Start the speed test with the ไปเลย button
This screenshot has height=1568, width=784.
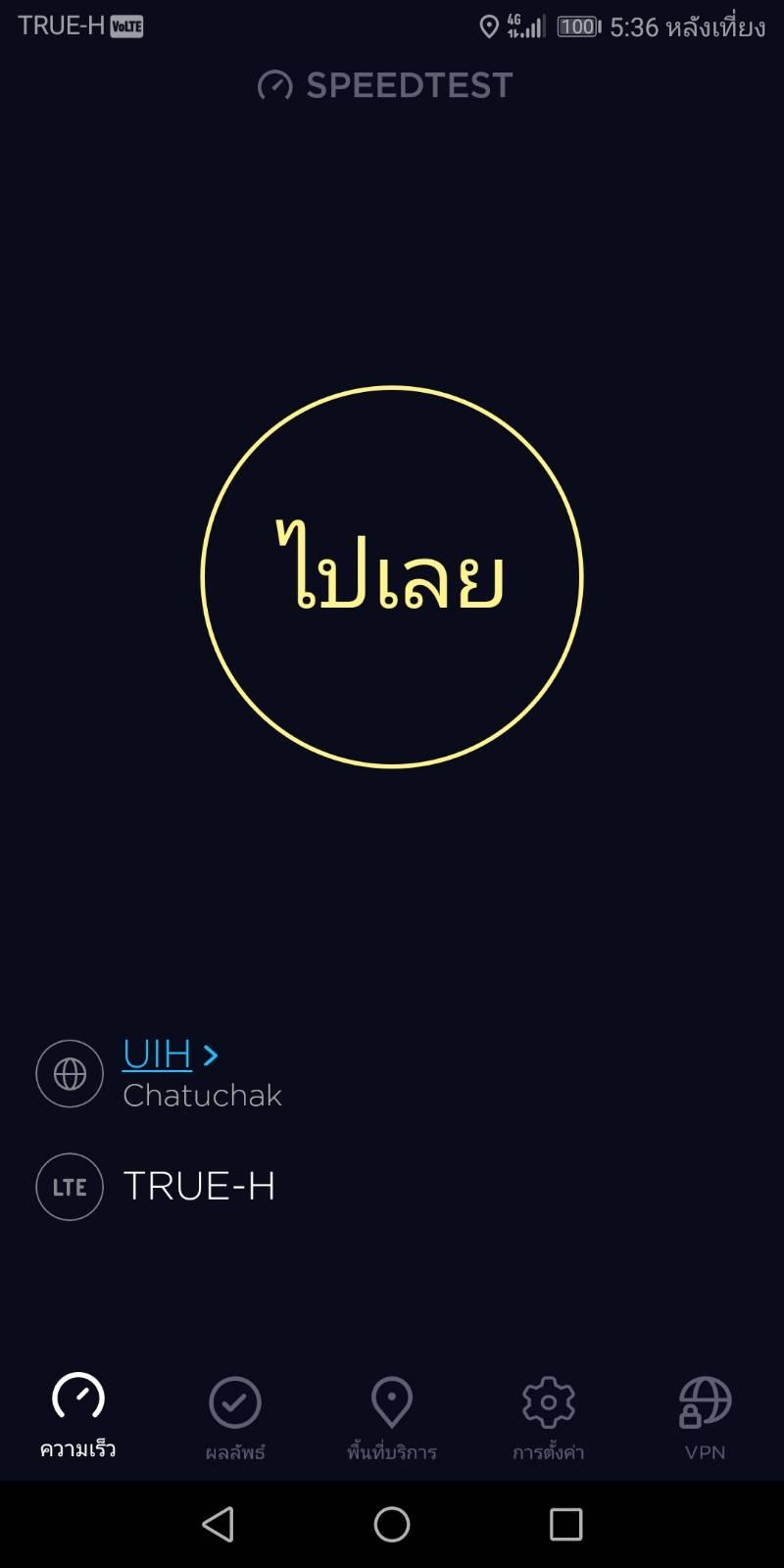tap(392, 576)
